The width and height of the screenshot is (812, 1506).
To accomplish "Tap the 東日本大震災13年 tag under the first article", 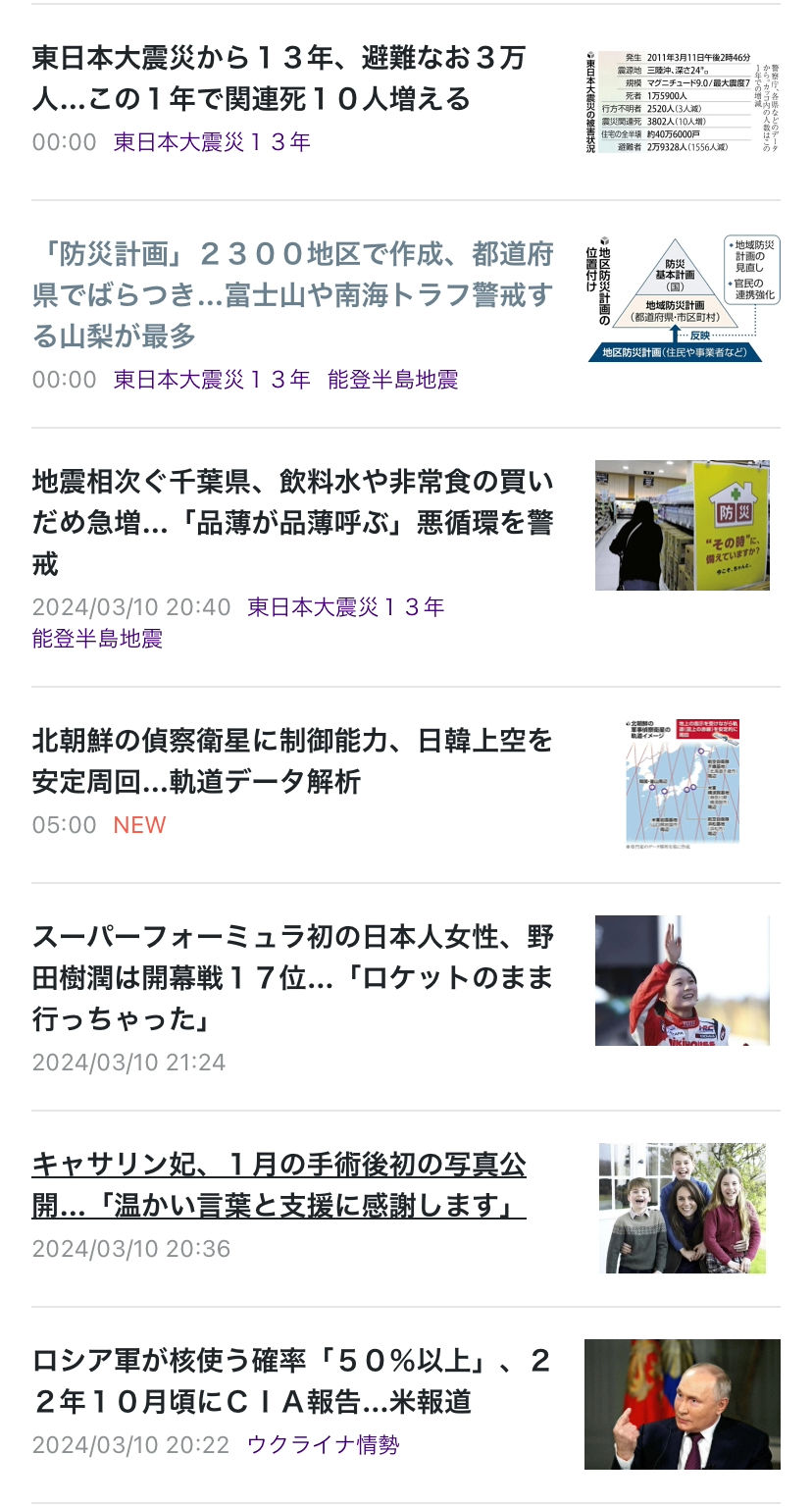I will (x=212, y=142).
